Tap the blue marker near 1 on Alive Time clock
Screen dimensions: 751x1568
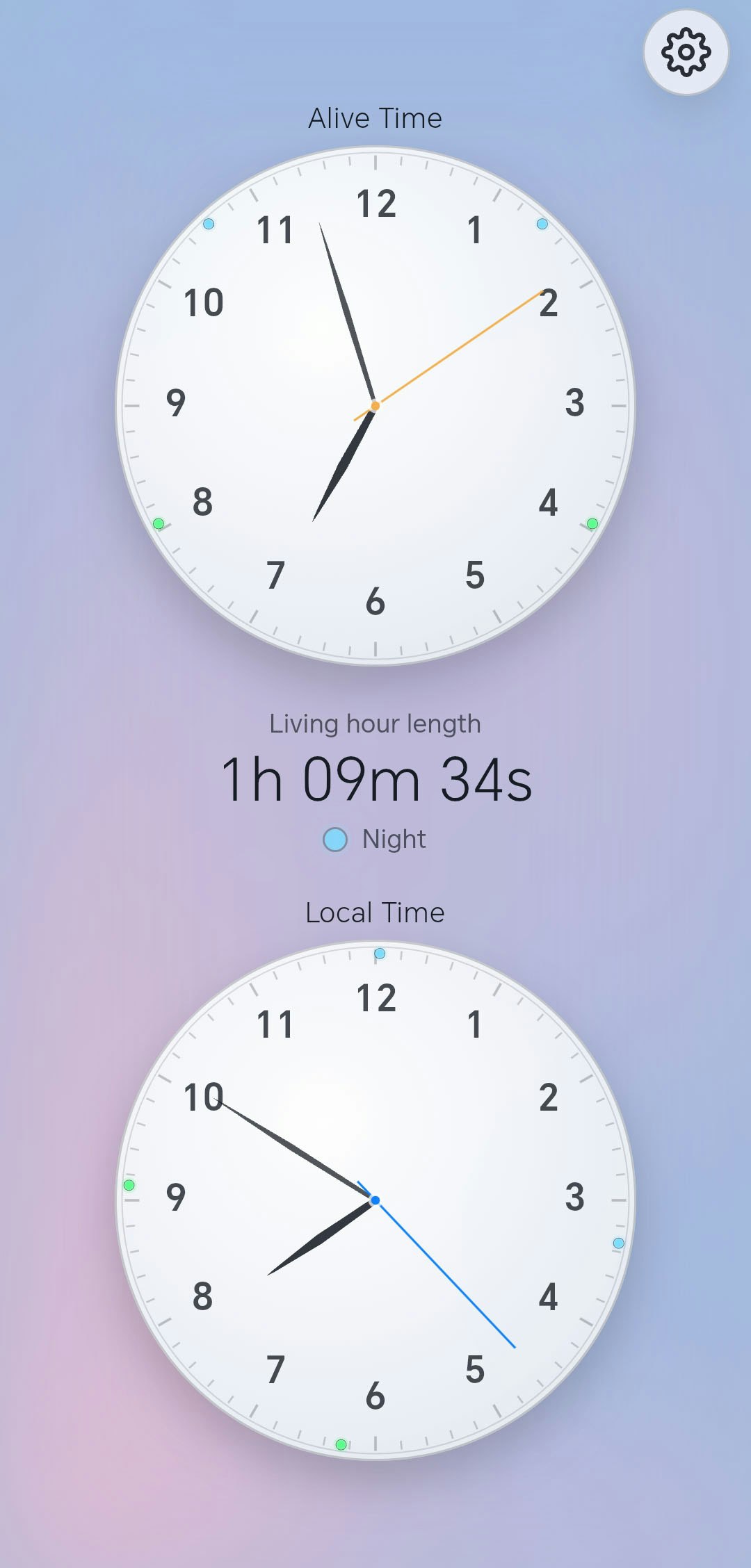tap(541, 224)
